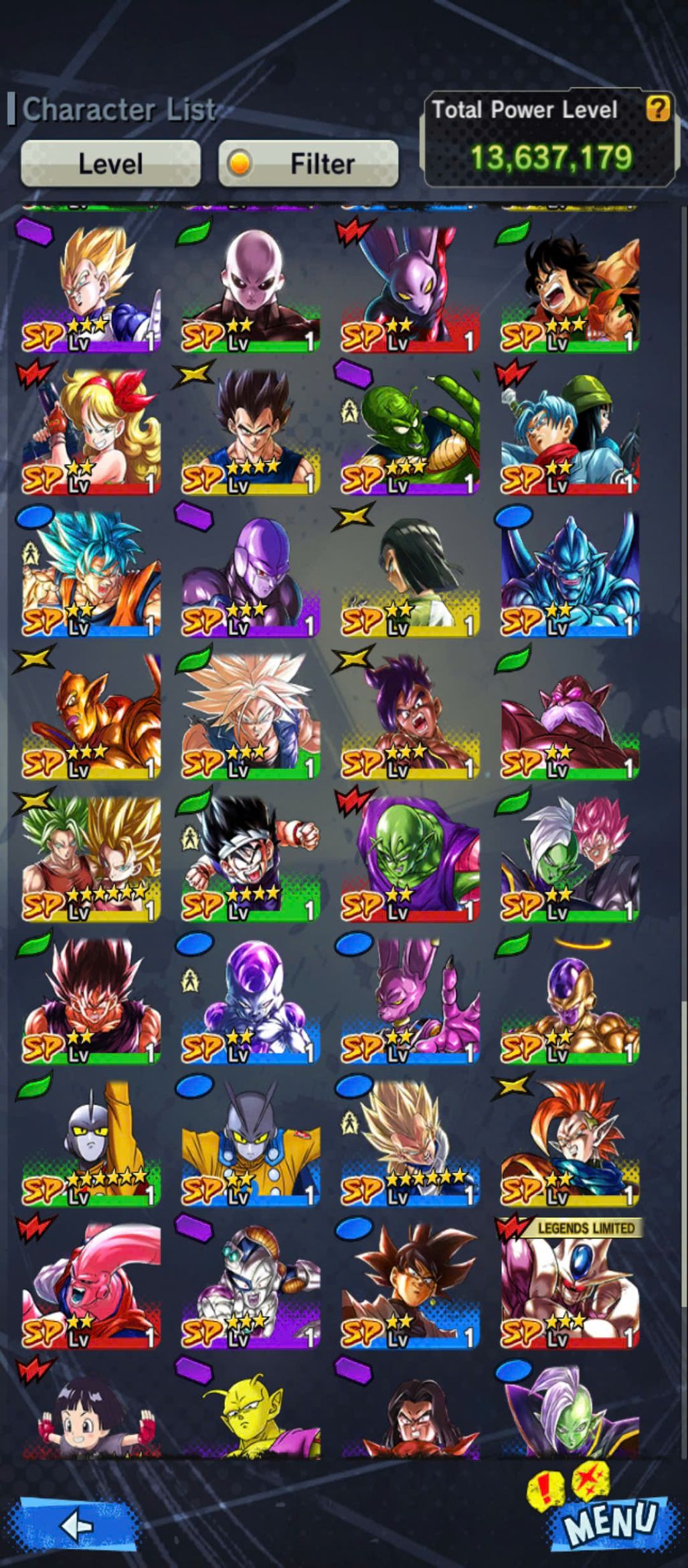This screenshot has height=1568, width=688.
Task: Select the Jiren character card
Action: (250, 289)
